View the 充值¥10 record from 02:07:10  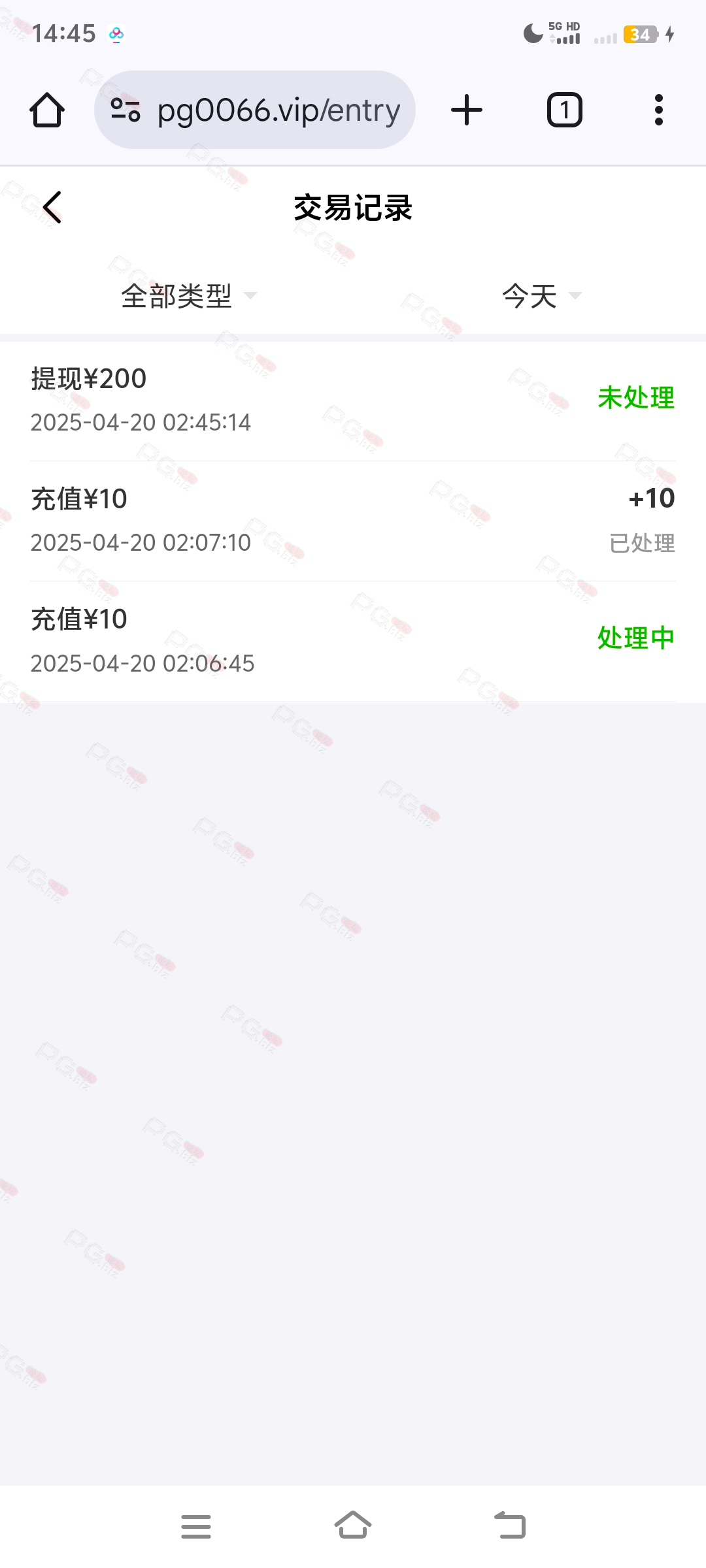(x=353, y=521)
